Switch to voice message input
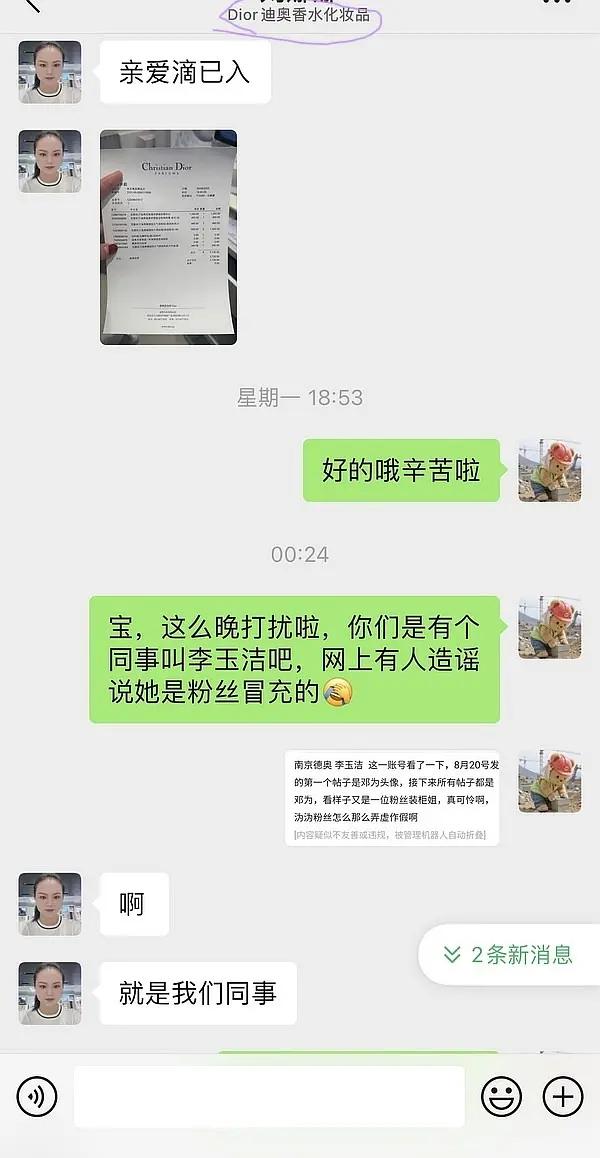Viewport: 600px width, 1158px height. tap(36, 1096)
